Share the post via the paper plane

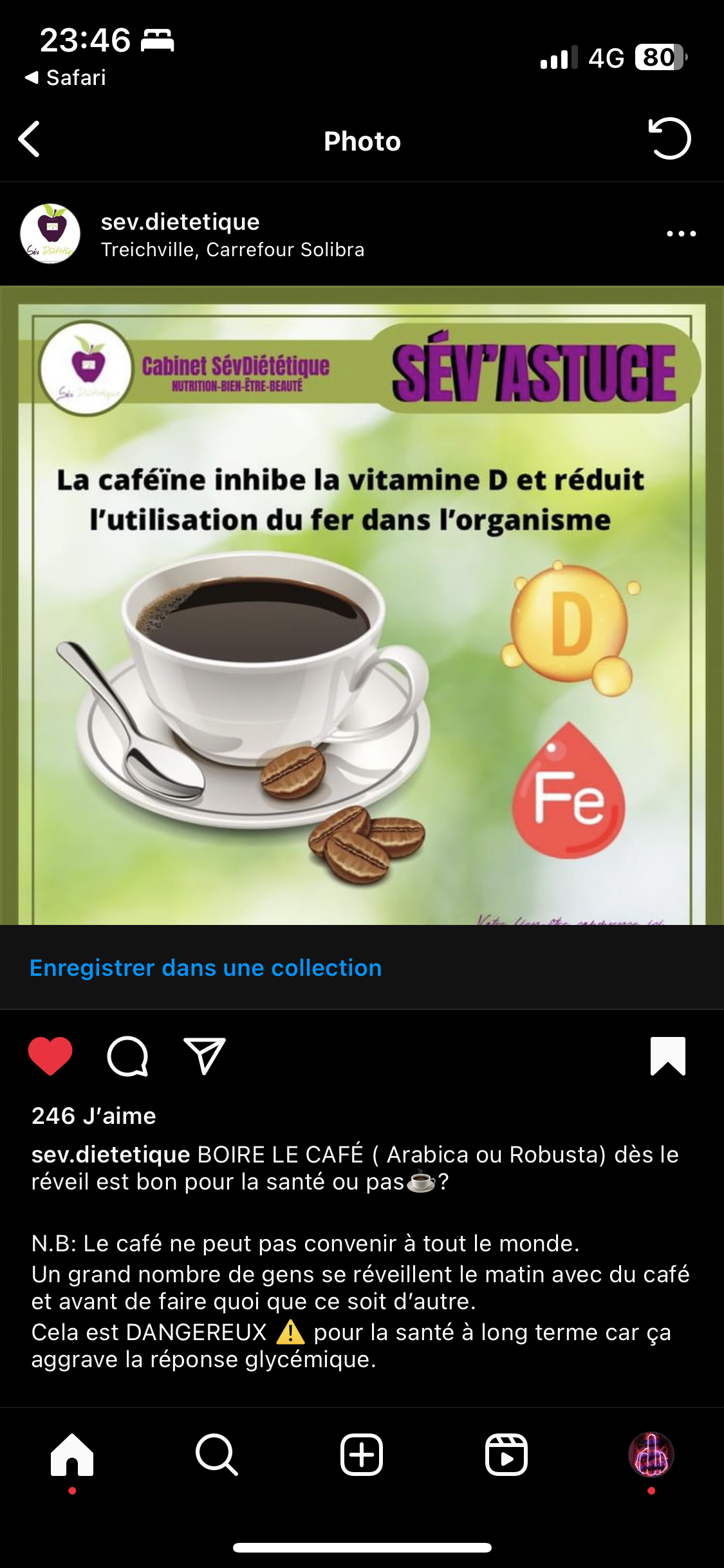[205, 1056]
